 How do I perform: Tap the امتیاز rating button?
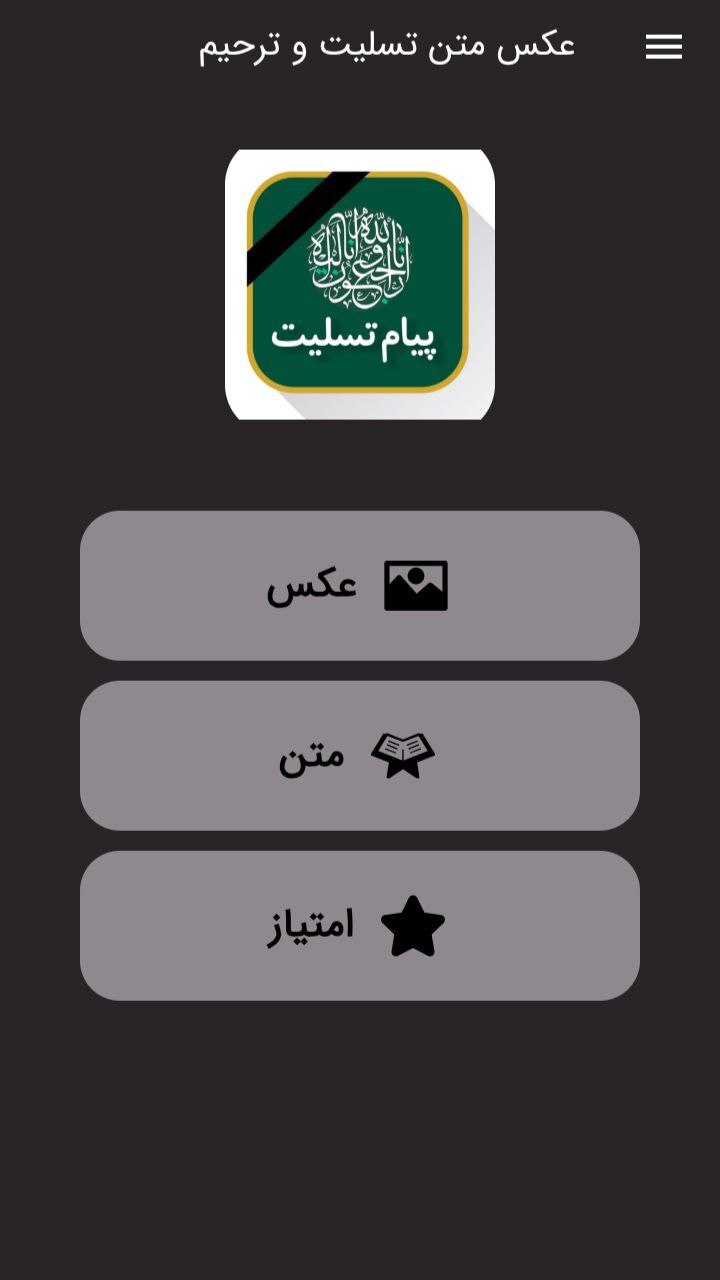click(x=360, y=926)
